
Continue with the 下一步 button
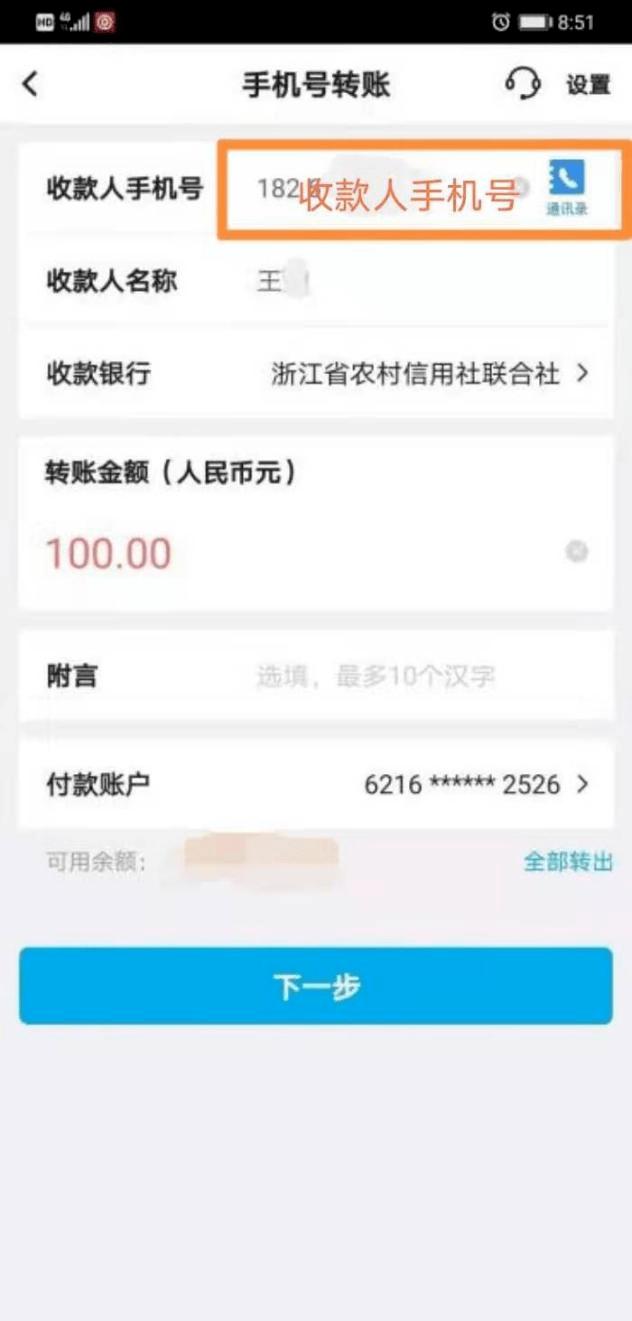point(316,986)
